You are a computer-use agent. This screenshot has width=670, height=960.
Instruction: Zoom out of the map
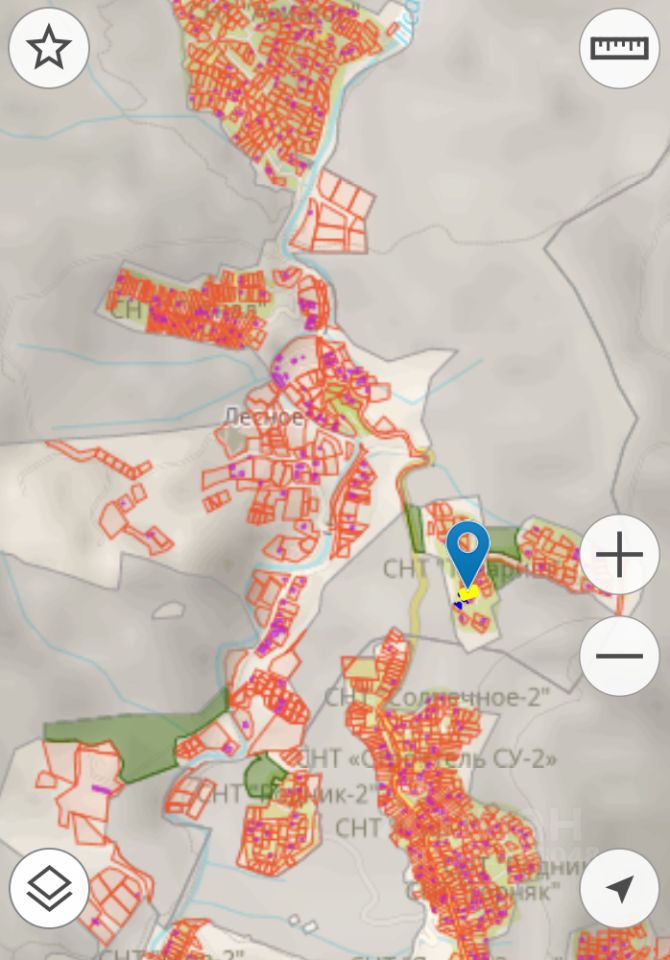619,656
